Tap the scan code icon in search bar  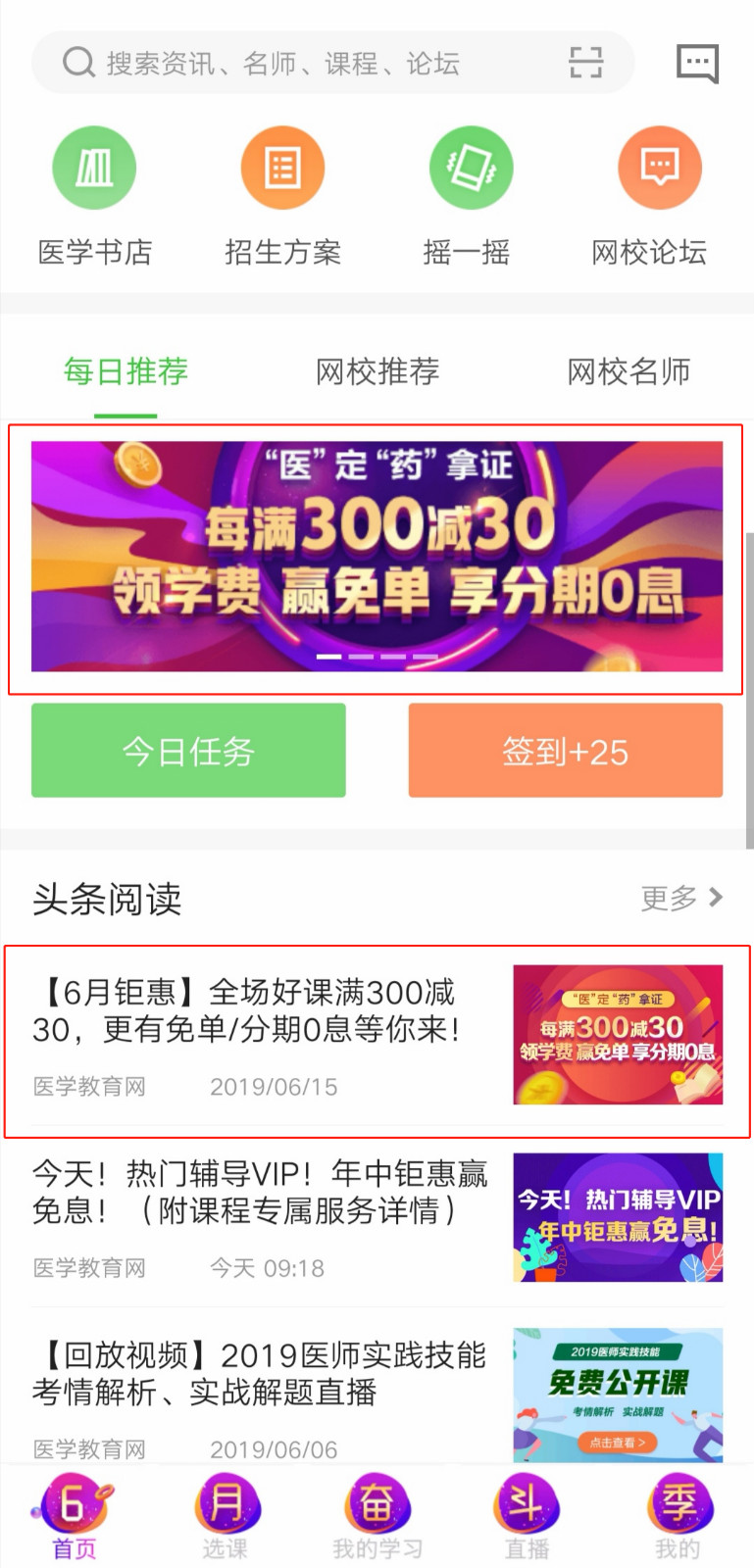pyautogui.click(x=585, y=63)
